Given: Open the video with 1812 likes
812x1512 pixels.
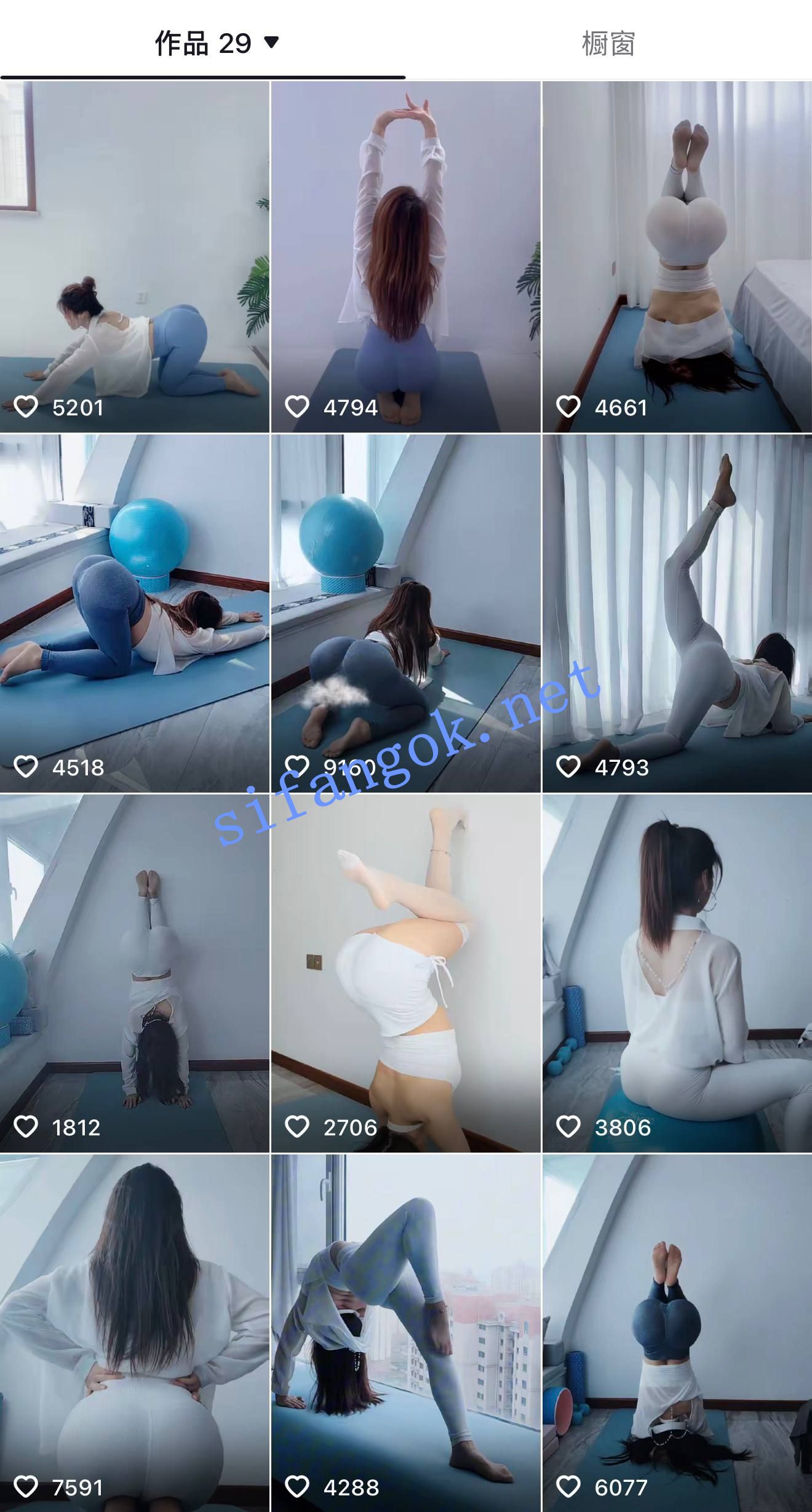Looking at the screenshot, I should pyautogui.click(x=134, y=973).
